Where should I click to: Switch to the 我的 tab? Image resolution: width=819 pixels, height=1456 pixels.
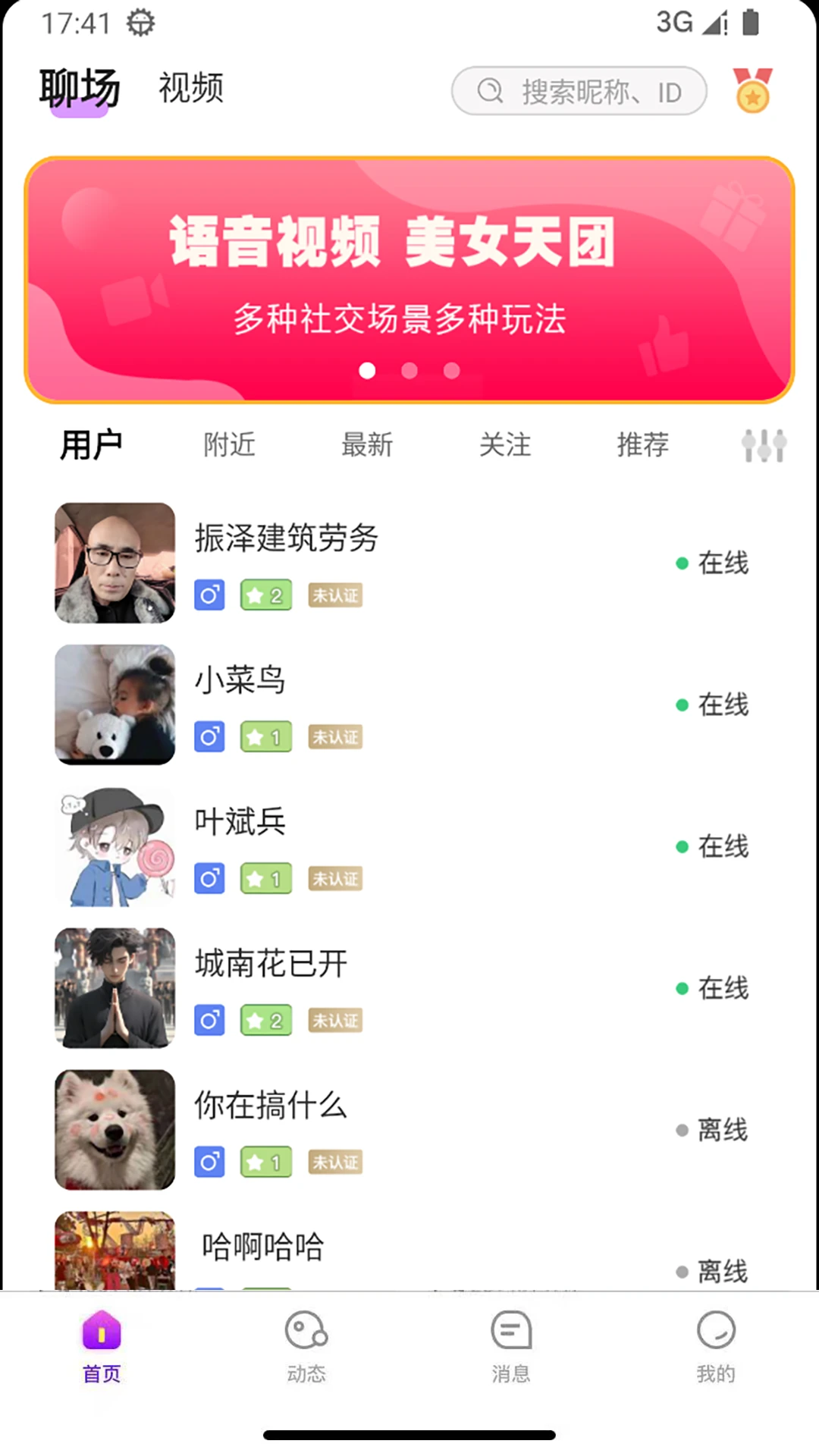[x=716, y=1347]
